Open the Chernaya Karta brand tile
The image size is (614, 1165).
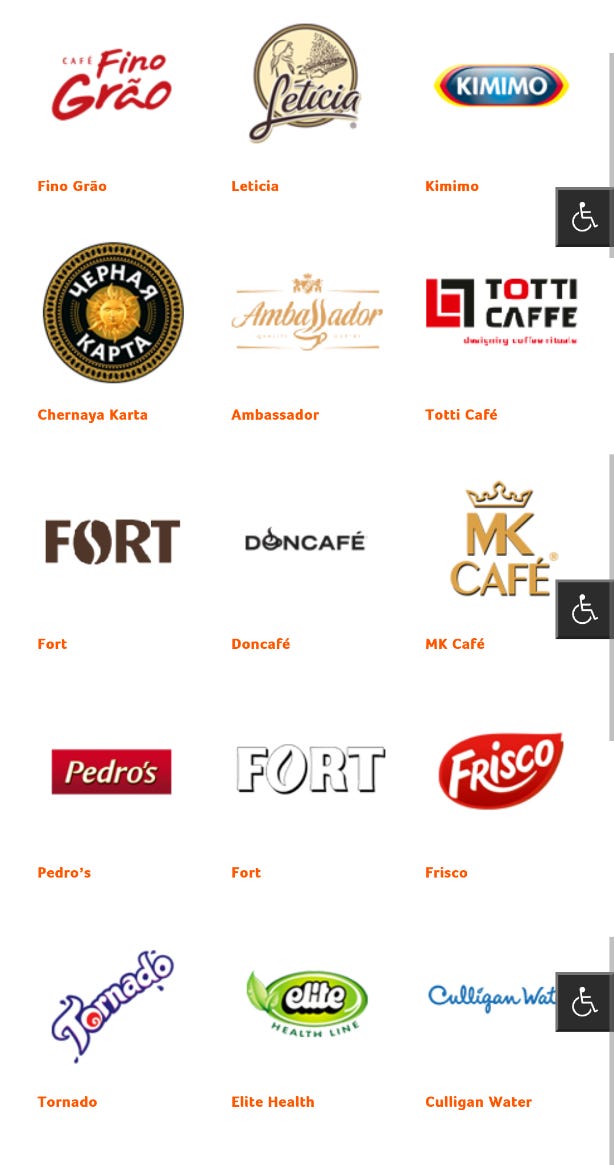[x=113, y=312]
